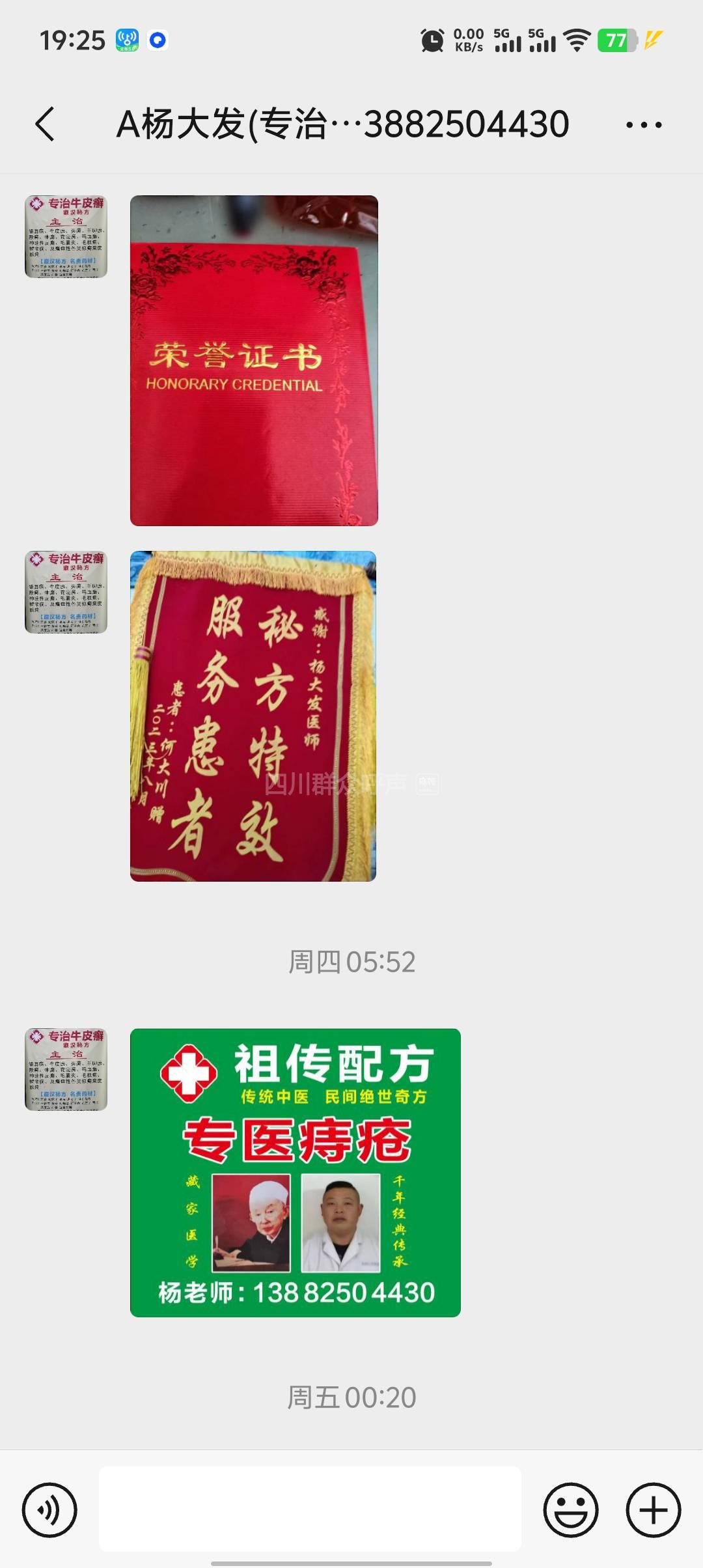View the red banner image 秘方特效

253,716
